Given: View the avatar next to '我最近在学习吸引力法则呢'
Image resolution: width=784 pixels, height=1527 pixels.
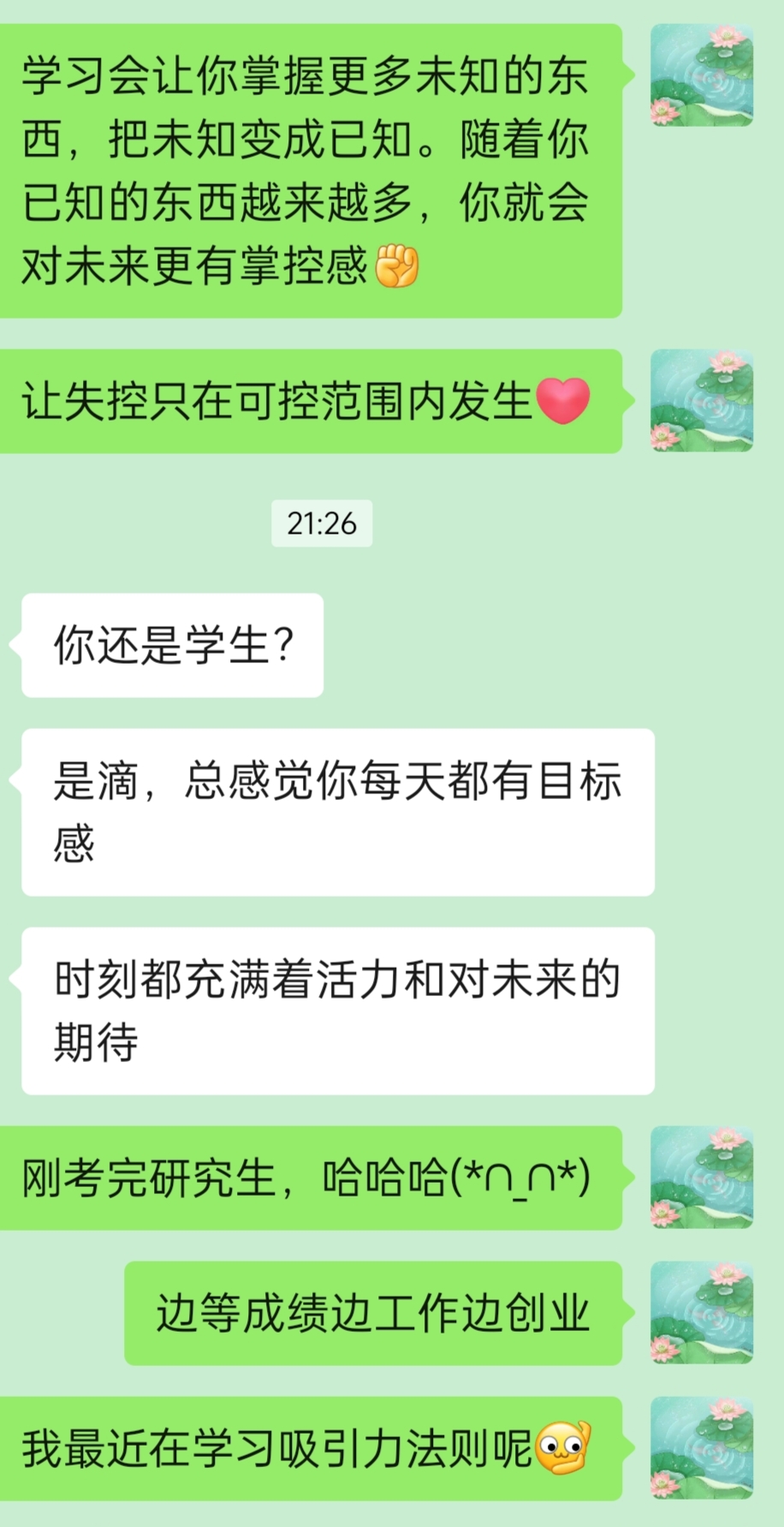Looking at the screenshot, I should [x=702, y=1448].
